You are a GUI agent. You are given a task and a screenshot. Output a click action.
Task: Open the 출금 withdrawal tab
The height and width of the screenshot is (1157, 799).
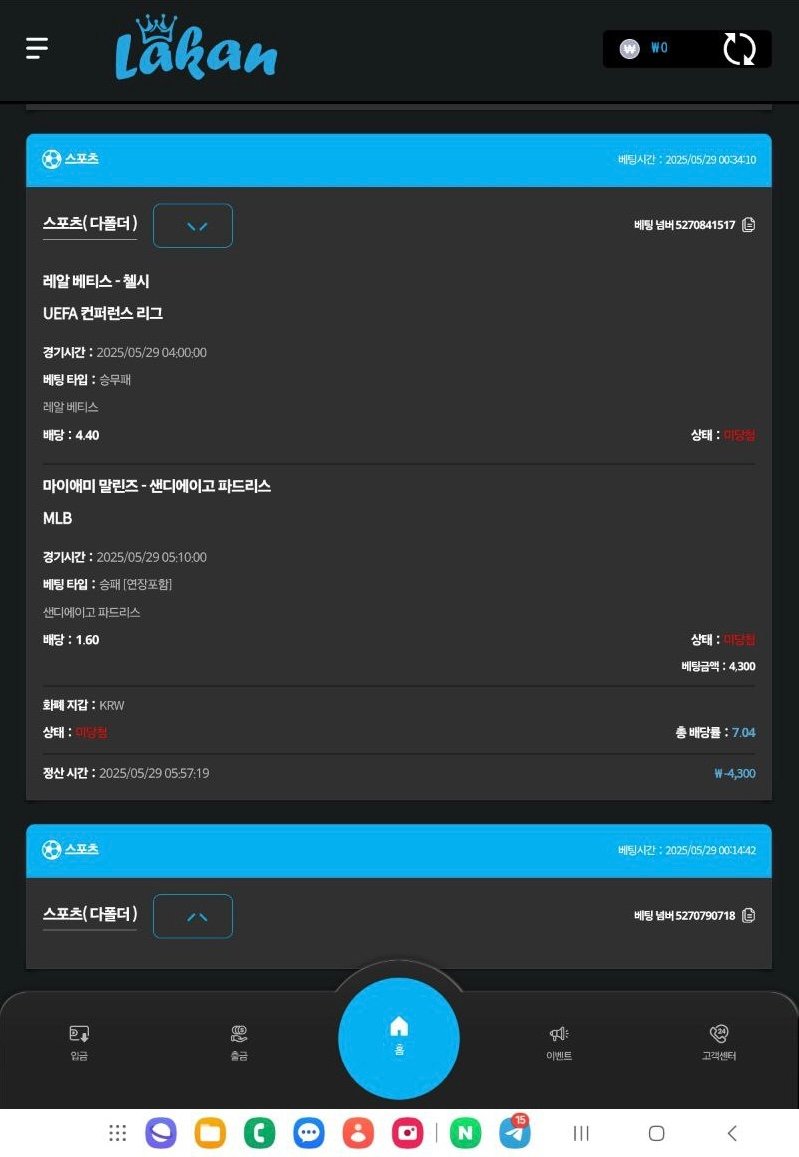pos(238,1042)
